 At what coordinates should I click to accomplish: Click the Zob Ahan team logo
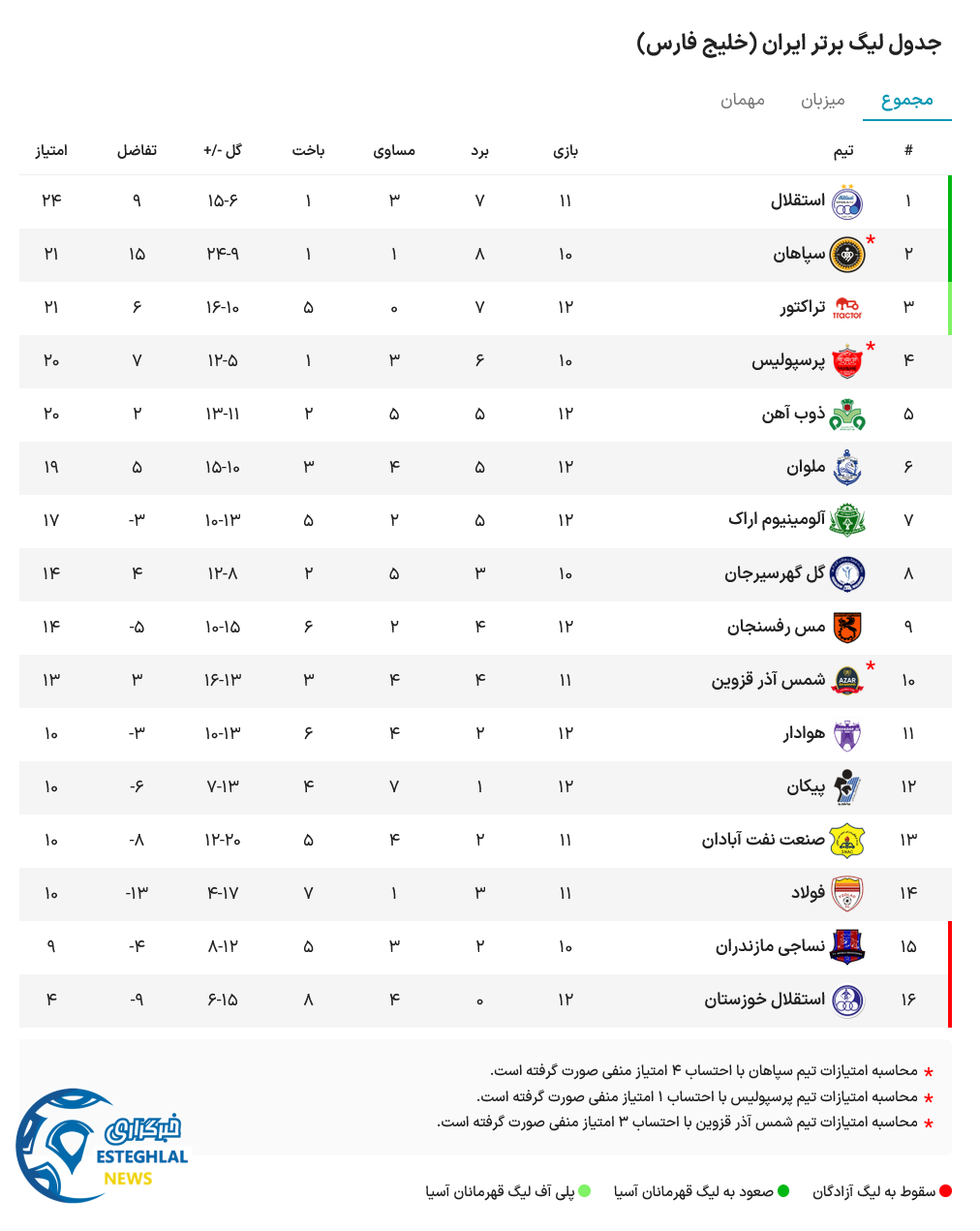pyautogui.click(x=848, y=415)
